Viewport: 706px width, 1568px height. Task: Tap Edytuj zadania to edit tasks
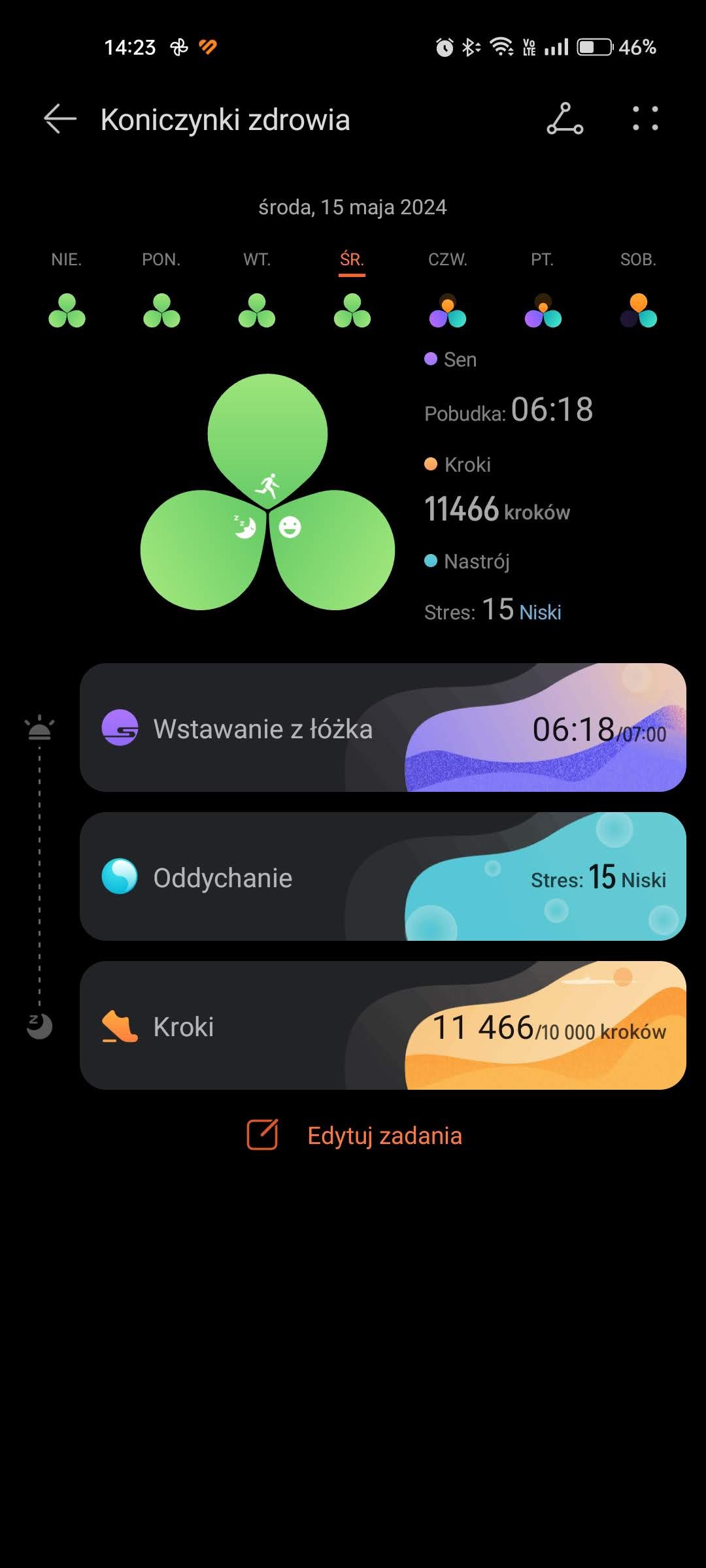[354, 1135]
